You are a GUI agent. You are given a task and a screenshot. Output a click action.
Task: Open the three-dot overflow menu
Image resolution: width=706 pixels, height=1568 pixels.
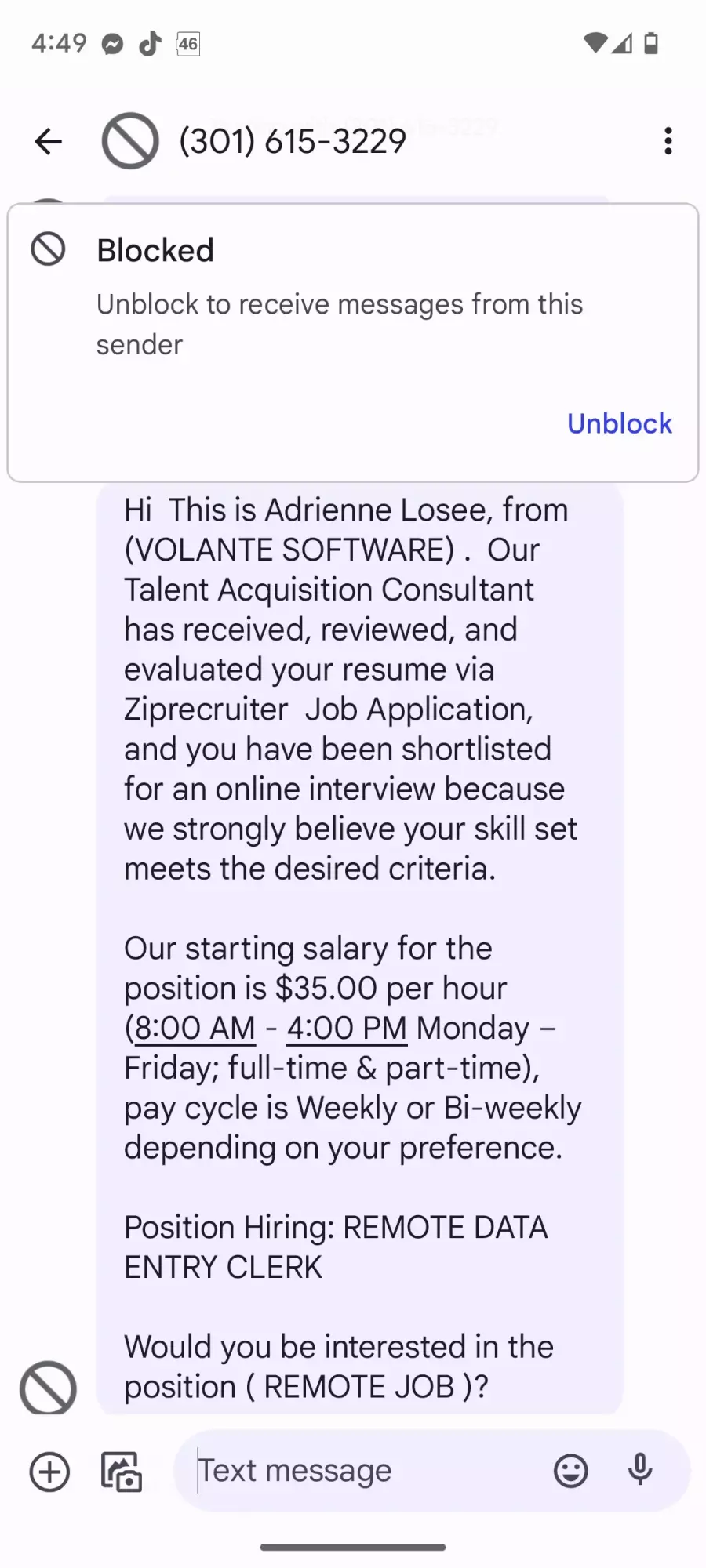coord(668,141)
